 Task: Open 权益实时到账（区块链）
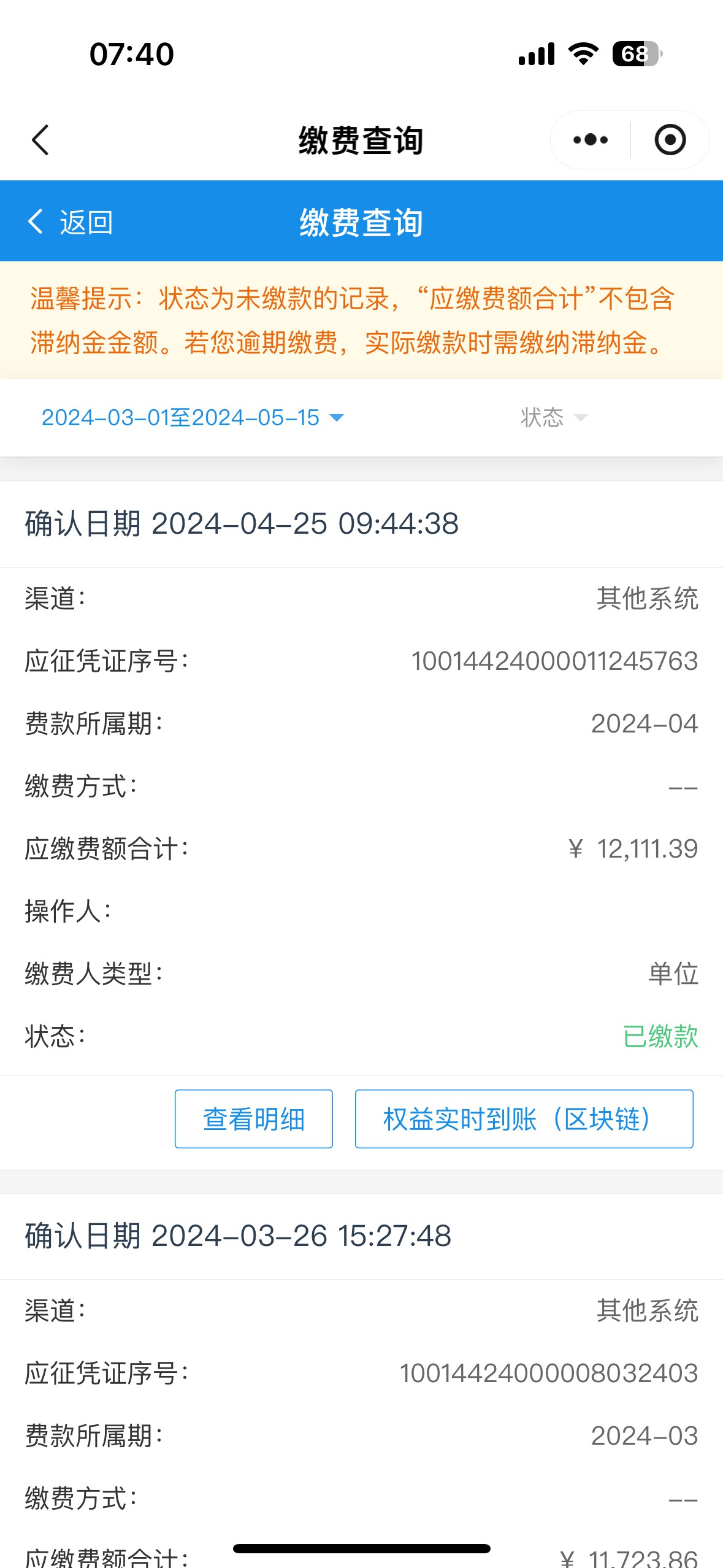(x=524, y=1119)
